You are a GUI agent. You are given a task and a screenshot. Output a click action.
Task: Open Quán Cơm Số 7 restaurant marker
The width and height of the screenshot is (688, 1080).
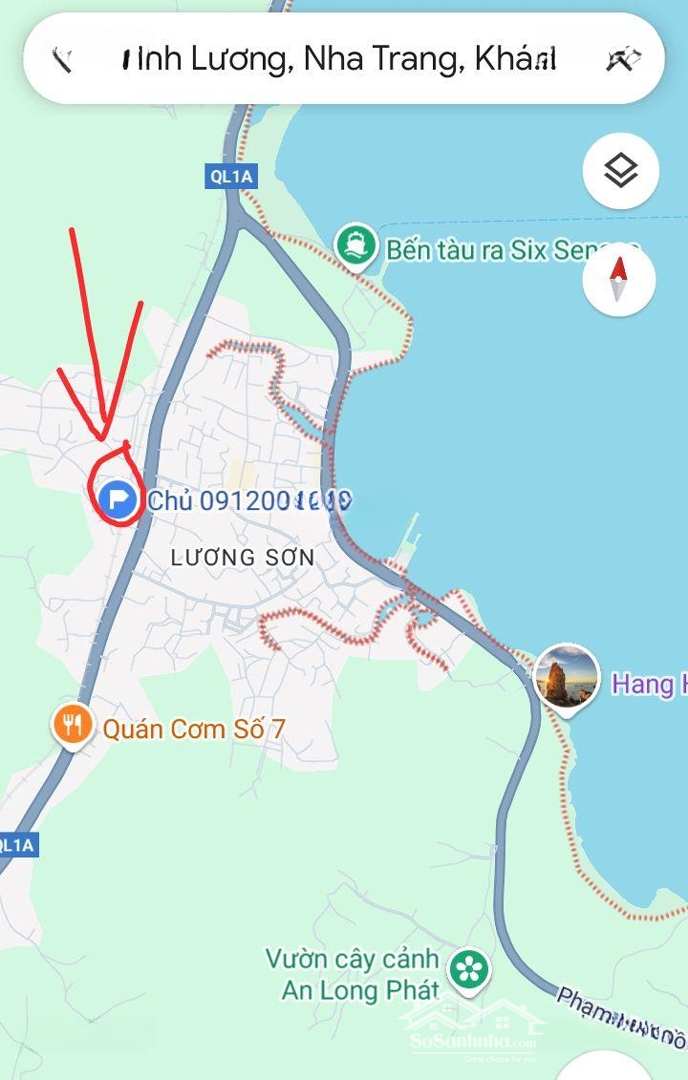click(72, 726)
